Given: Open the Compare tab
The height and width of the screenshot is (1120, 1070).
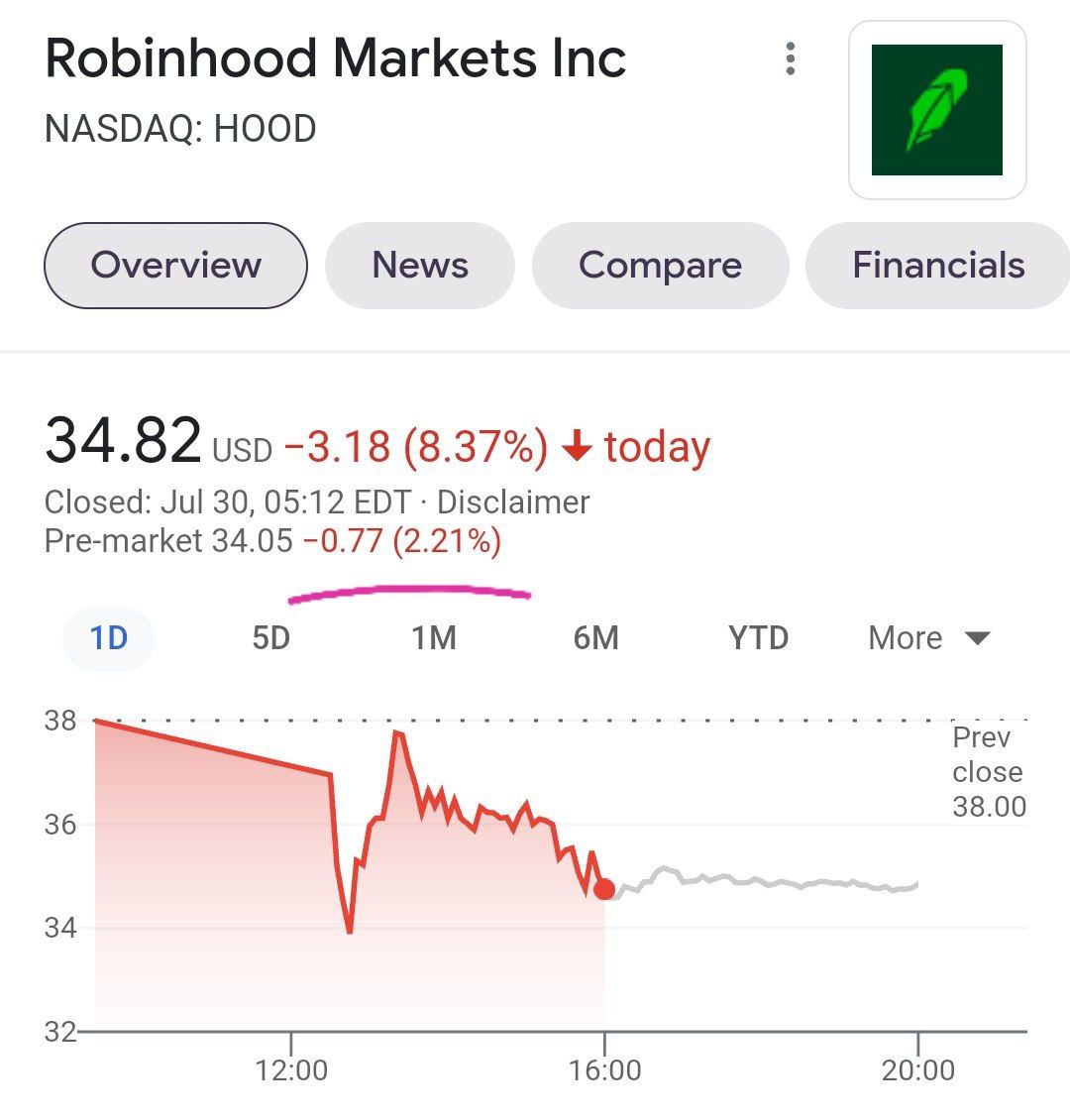Looking at the screenshot, I should click(x=660, y=265).
